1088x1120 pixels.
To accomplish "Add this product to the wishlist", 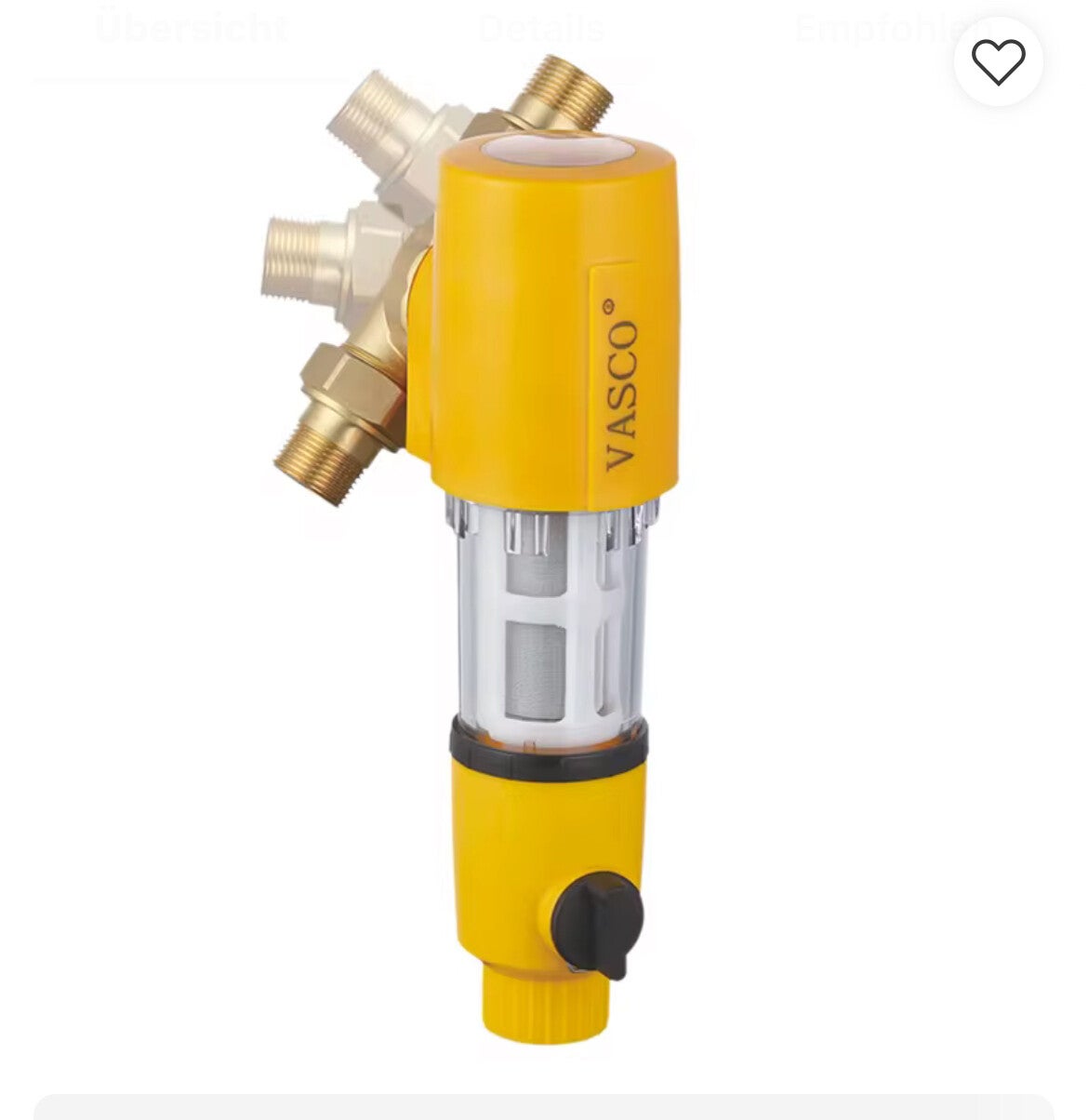I will [998, 62].
